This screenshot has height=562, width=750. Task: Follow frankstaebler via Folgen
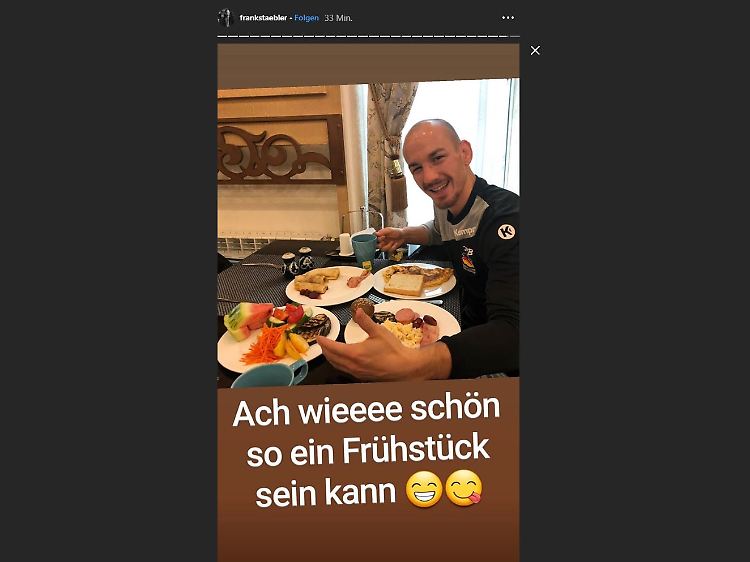pos(306,18)
